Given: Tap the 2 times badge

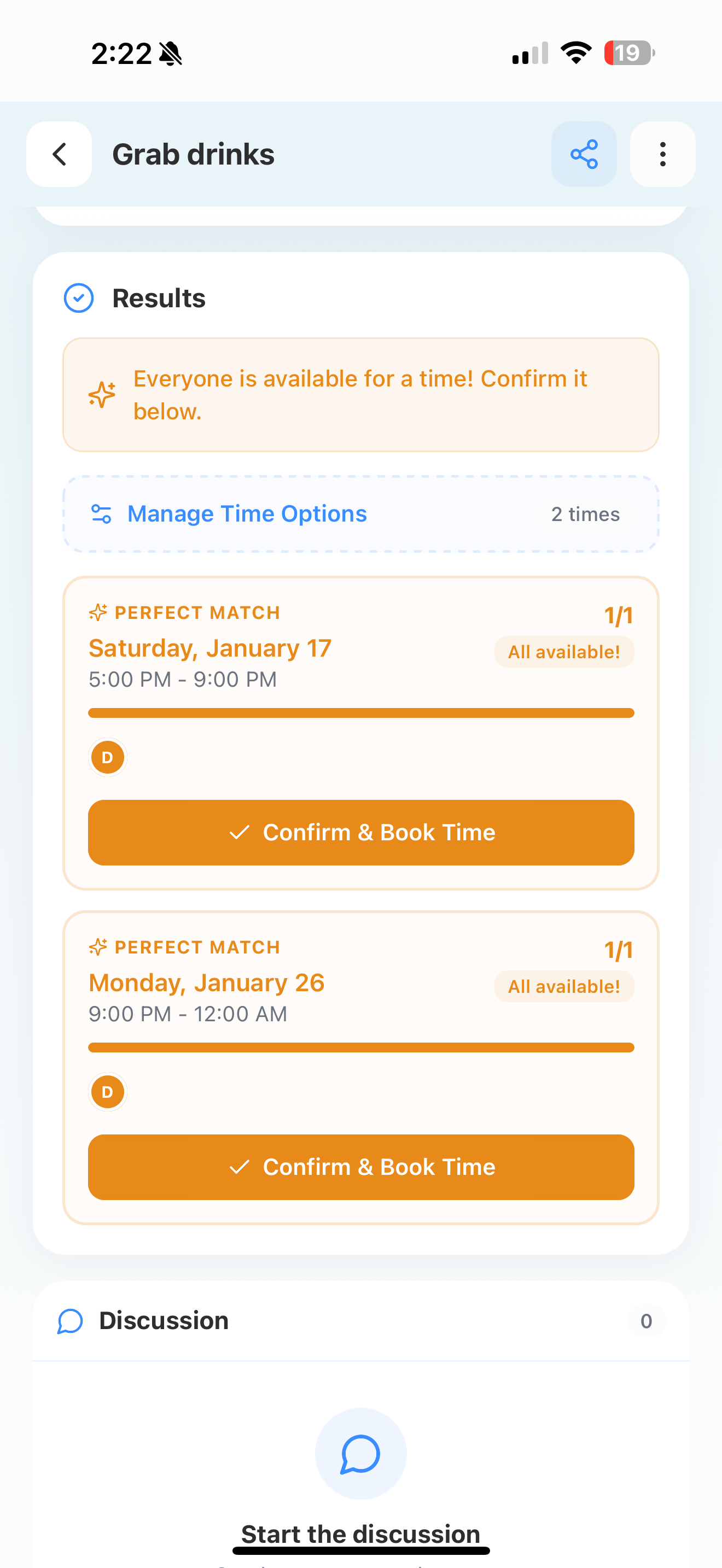Looking at the screenshot, I should [x=584, y=514].
